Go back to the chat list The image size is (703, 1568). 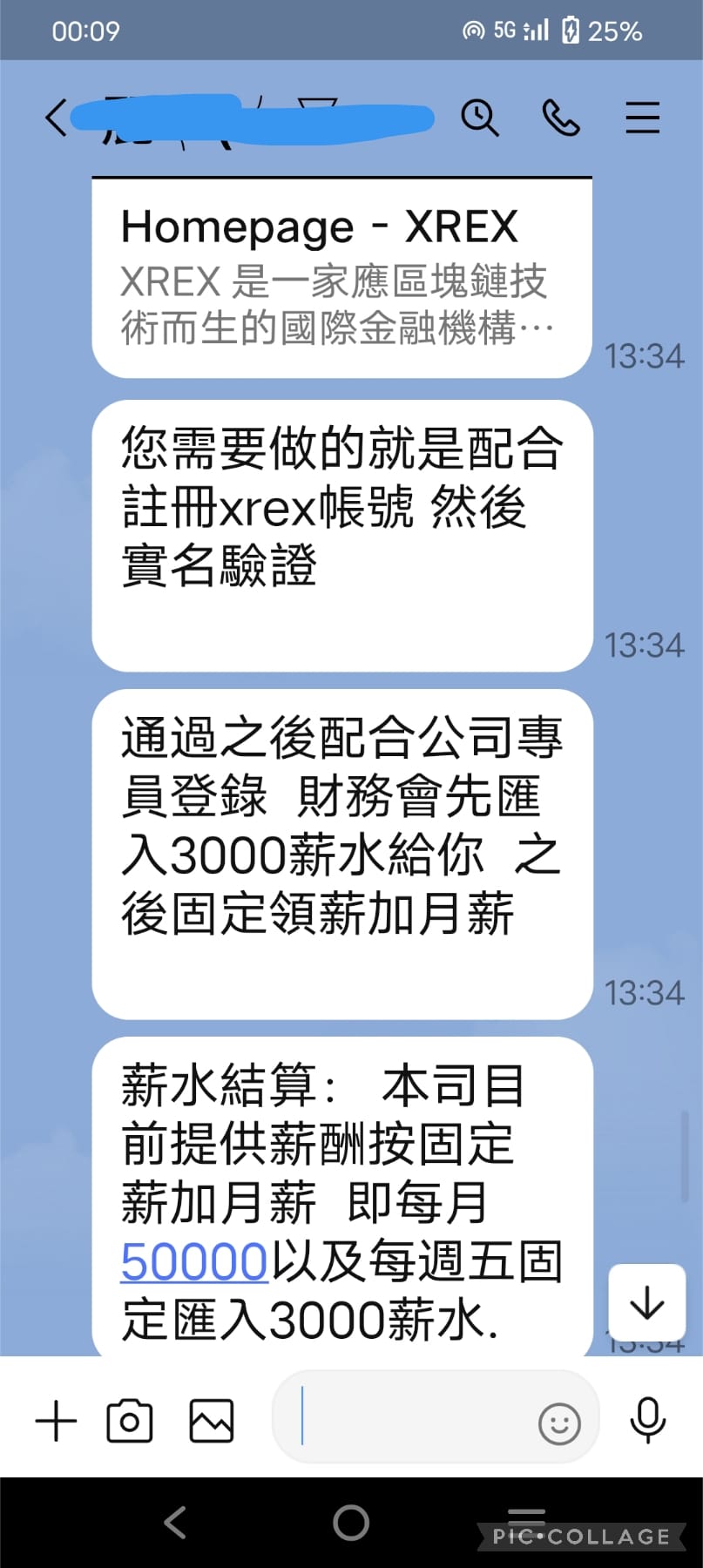pos(56,118)
